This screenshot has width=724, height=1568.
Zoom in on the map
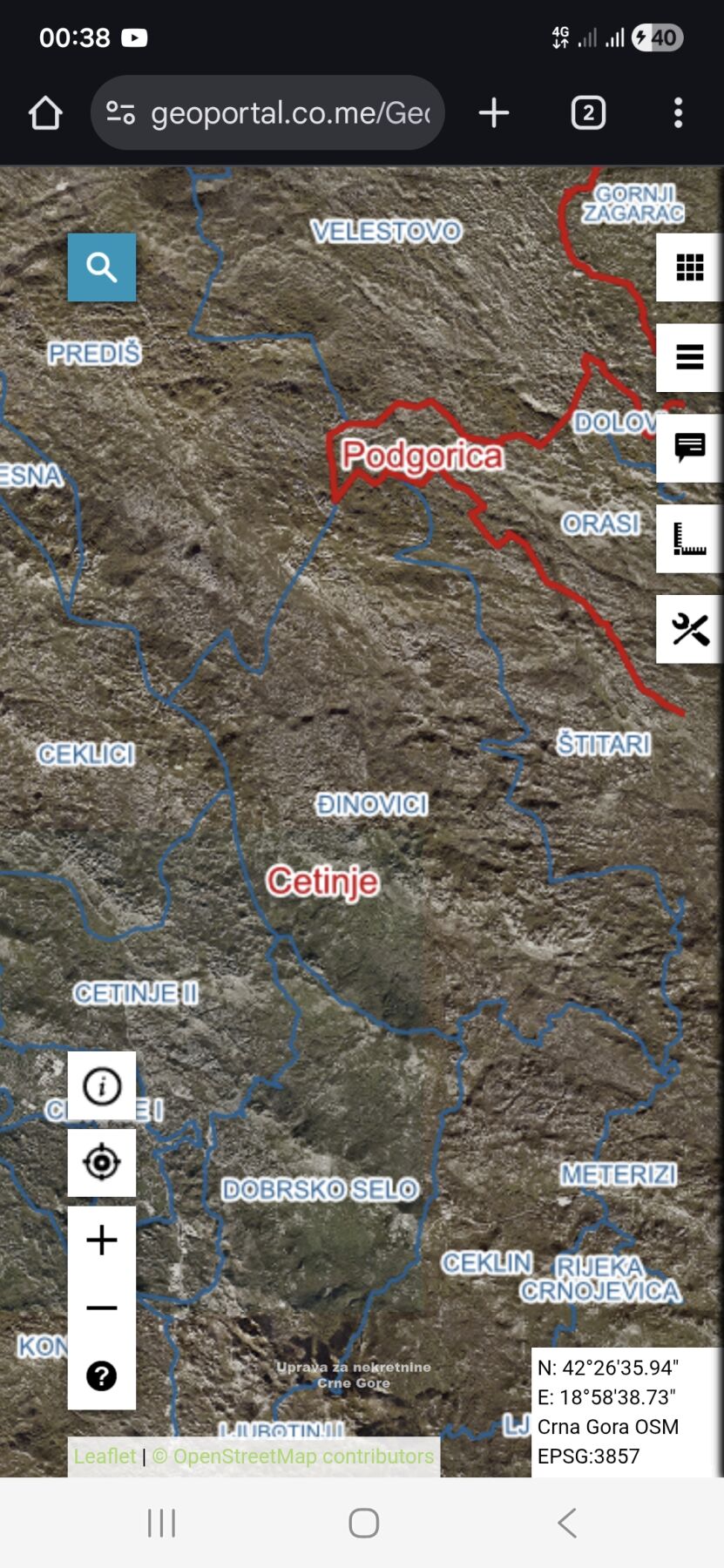click(x=102, y=1240)
